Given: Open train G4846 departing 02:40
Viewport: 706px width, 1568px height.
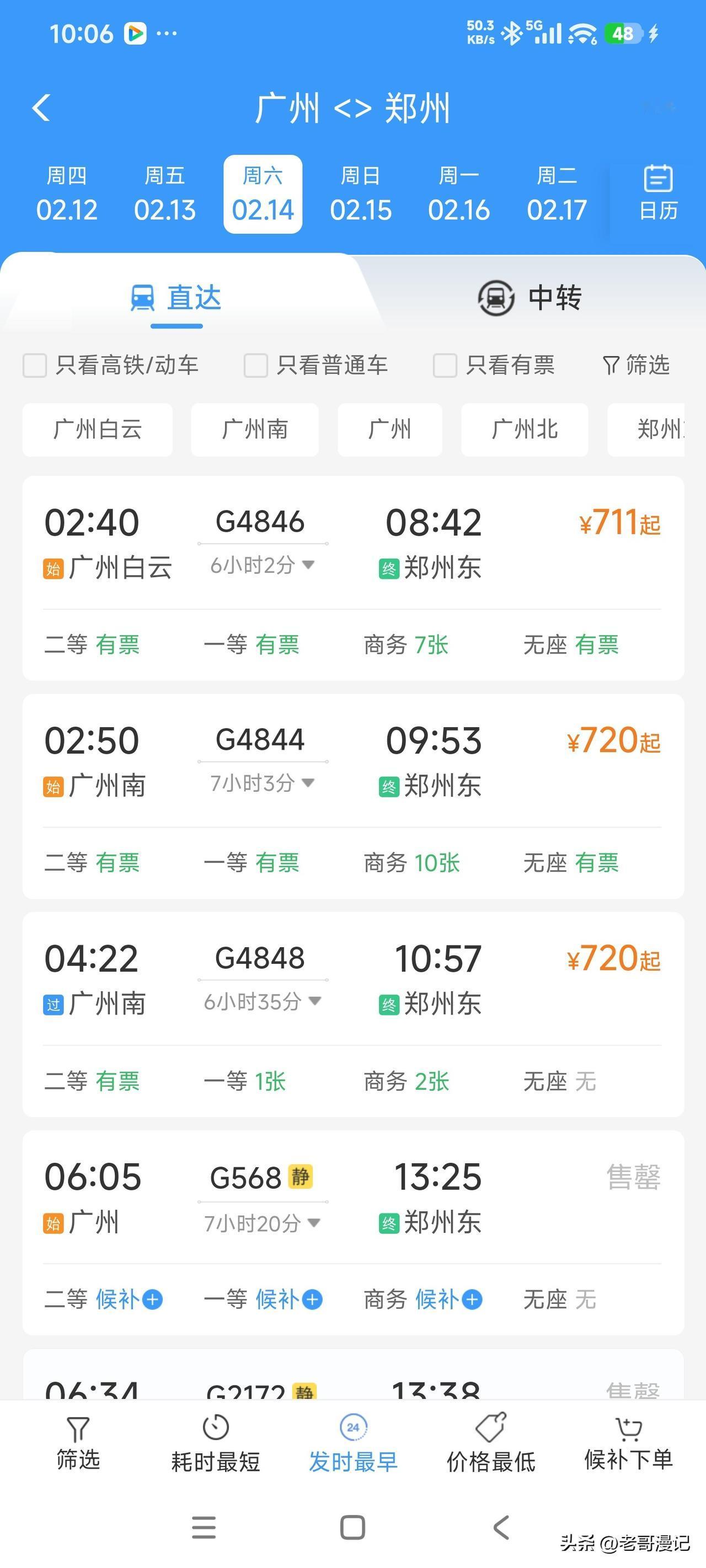Looking at the screenshot, I should (354, 578).
